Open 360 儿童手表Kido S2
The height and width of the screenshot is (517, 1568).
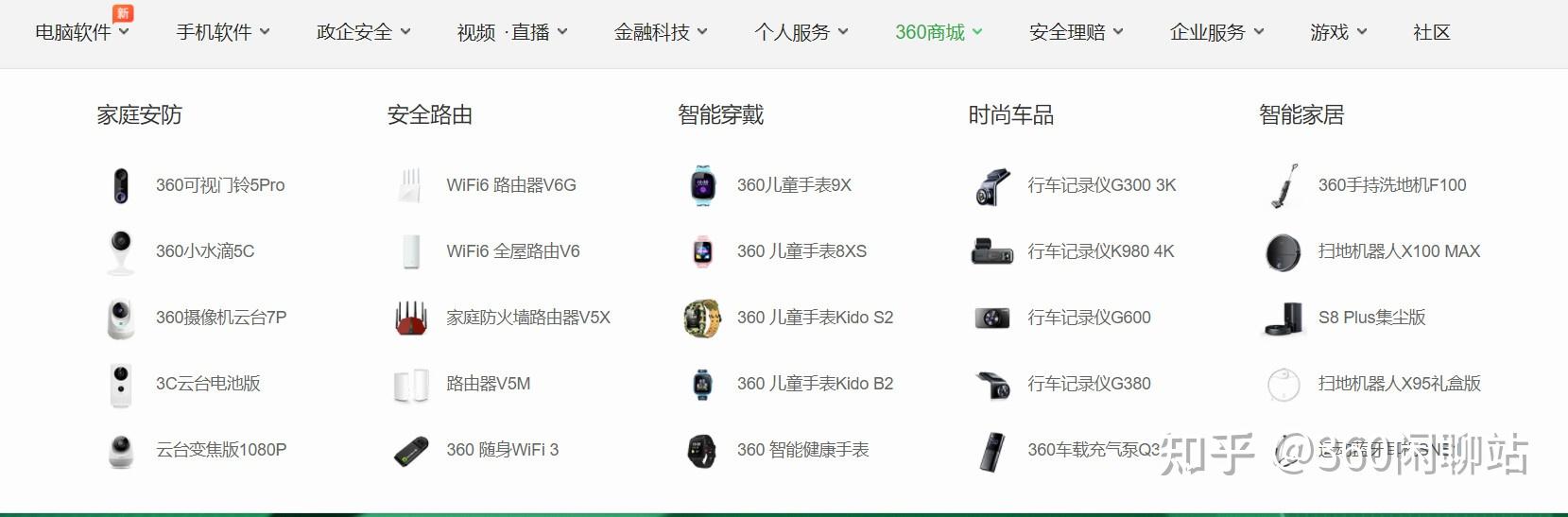pos(815,318)
